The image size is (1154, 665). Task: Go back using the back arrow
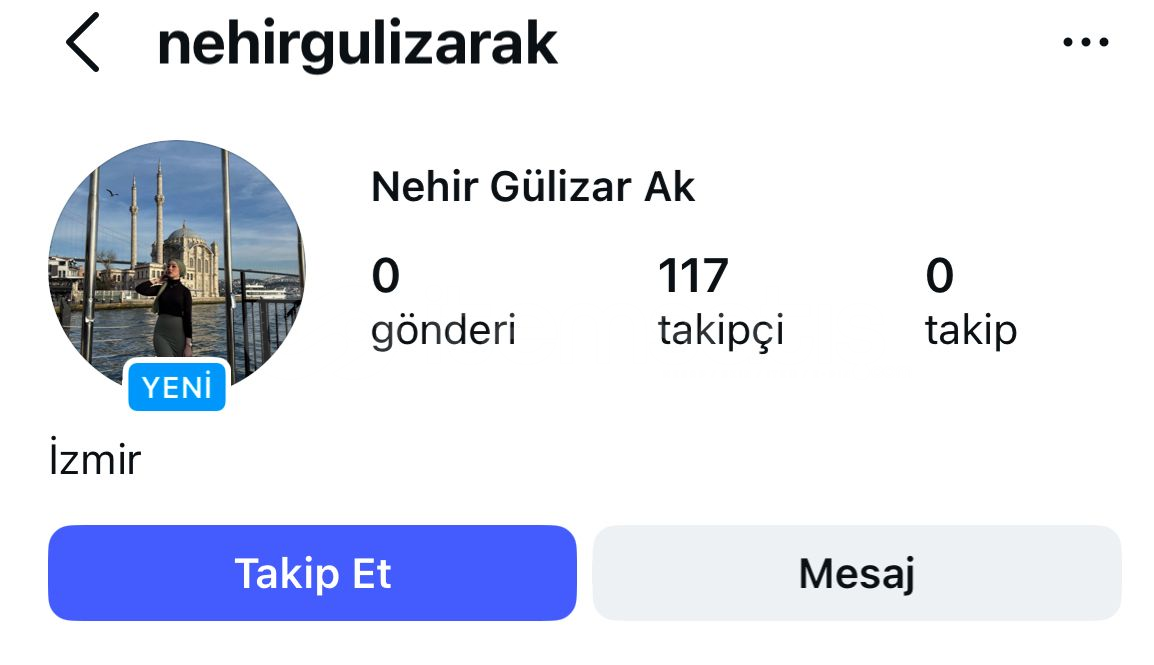(83, 44)
